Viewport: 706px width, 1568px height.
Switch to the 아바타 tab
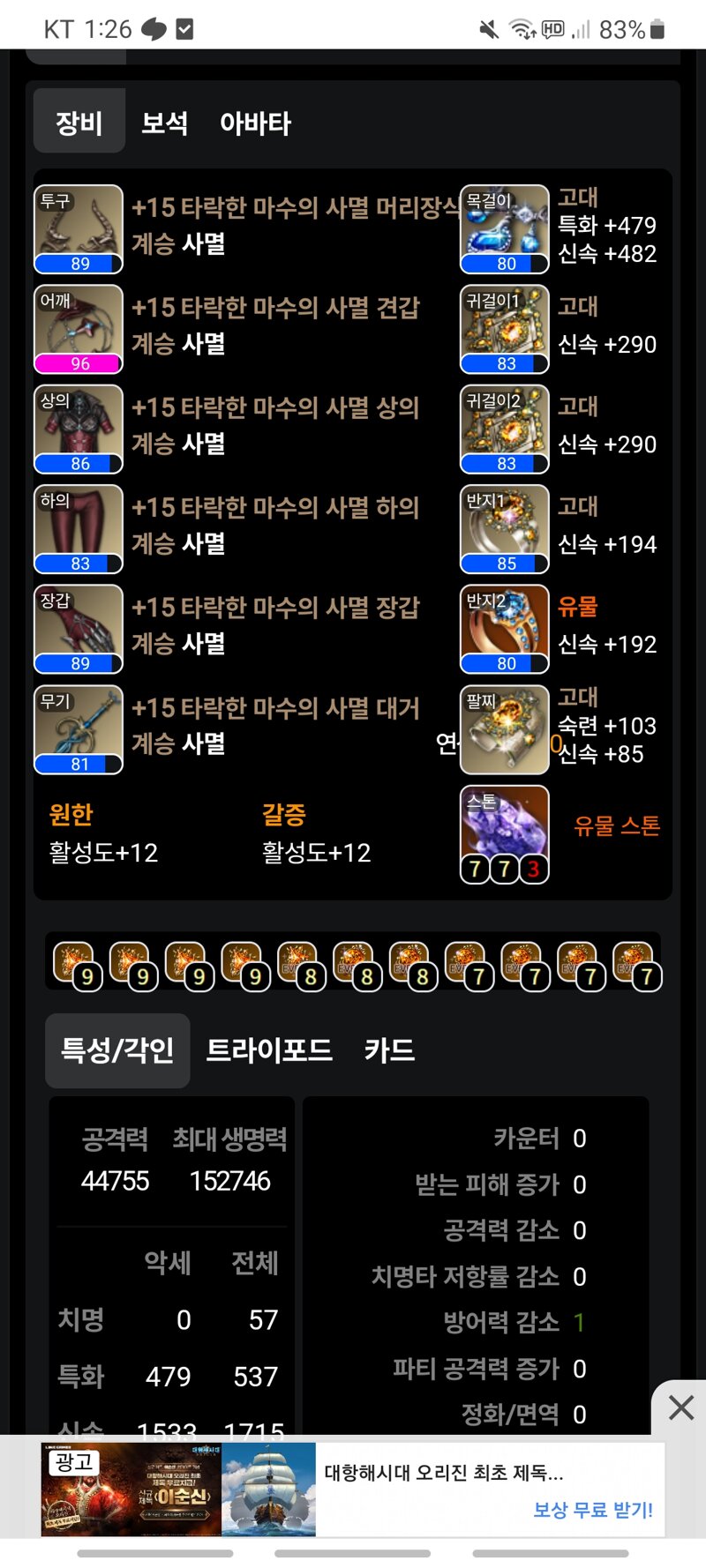(255, 123)
